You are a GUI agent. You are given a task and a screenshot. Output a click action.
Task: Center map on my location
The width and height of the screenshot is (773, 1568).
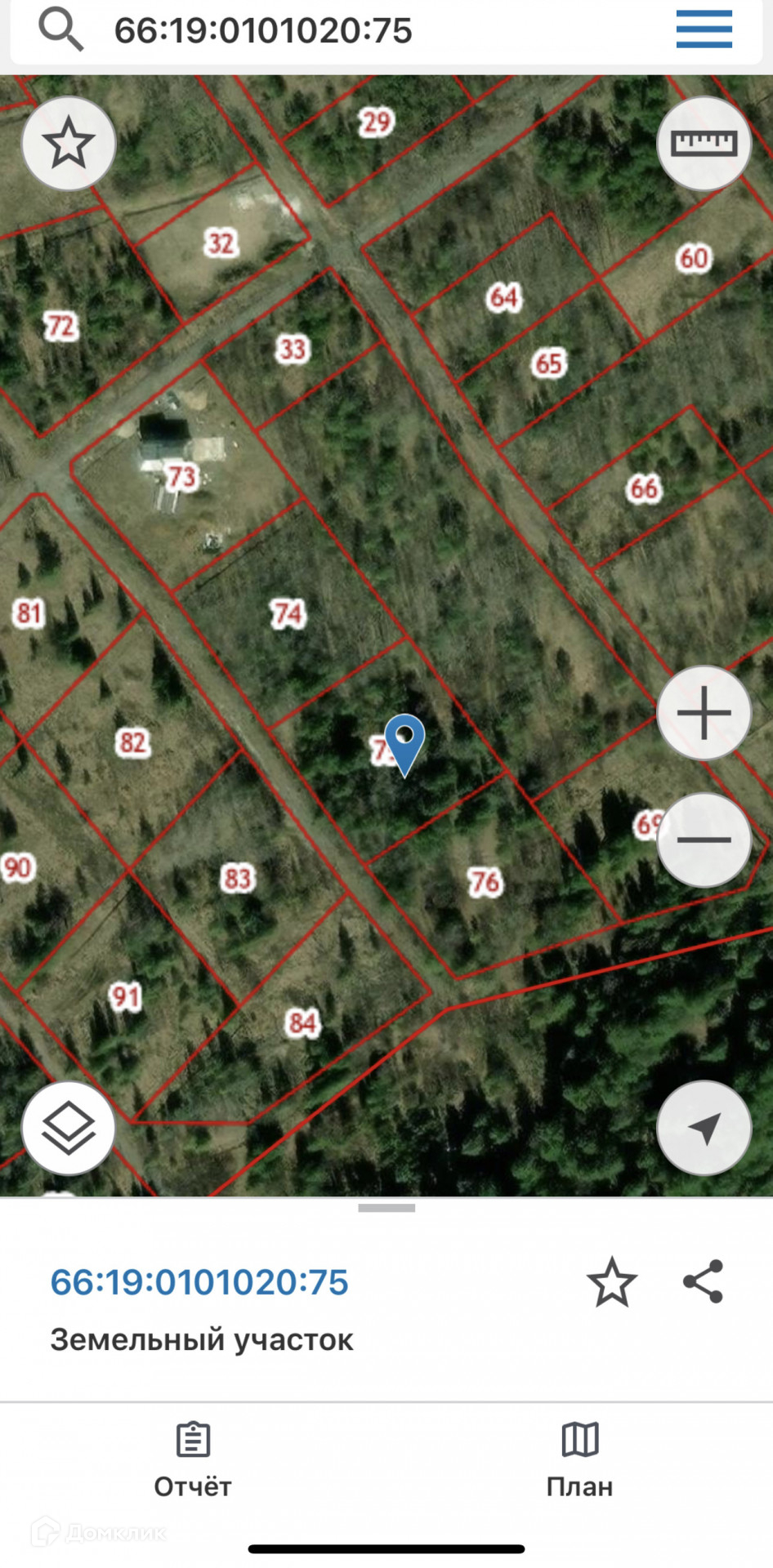point(704,1128)
